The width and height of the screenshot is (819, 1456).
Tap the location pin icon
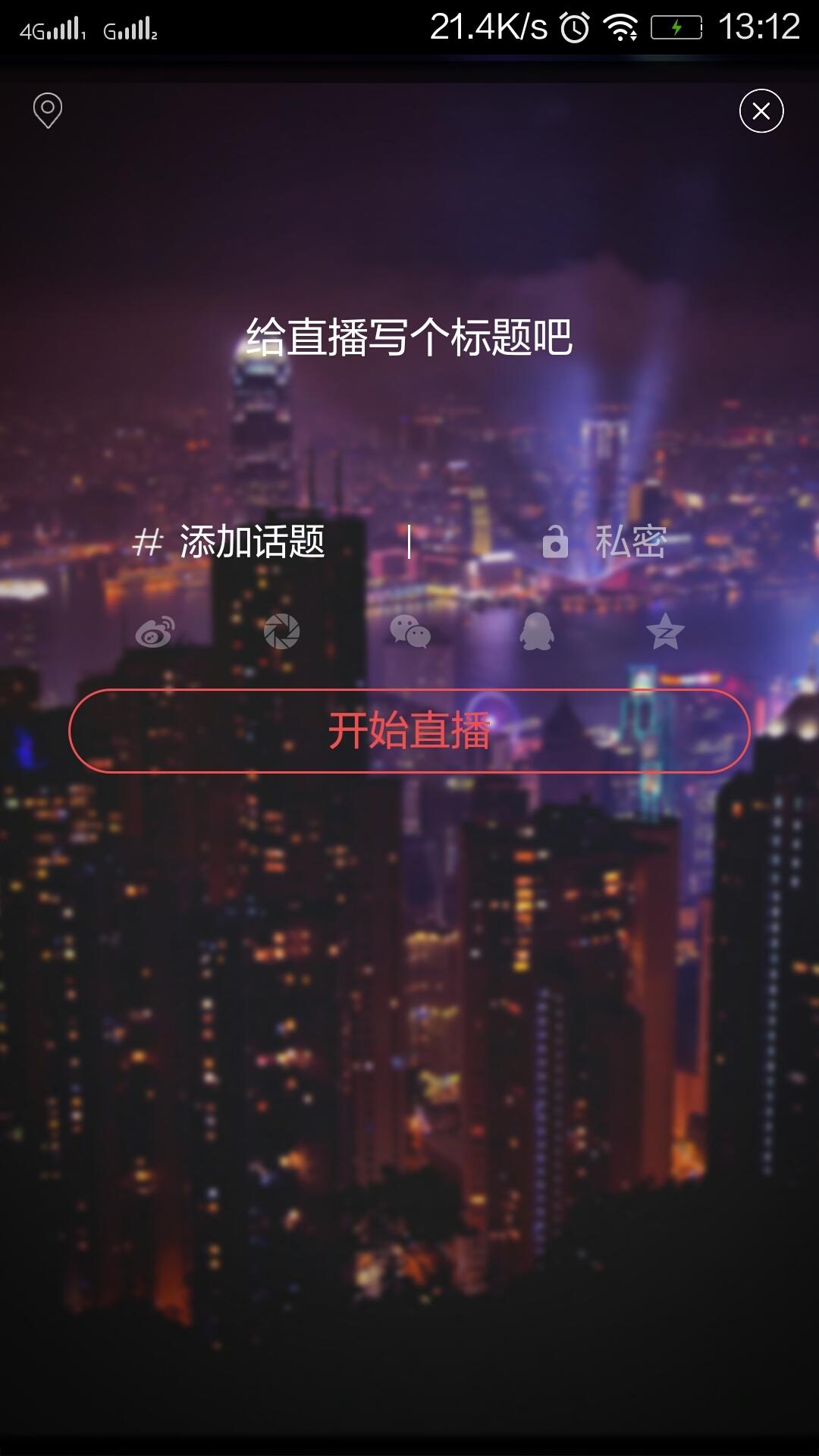click(47, 111)
